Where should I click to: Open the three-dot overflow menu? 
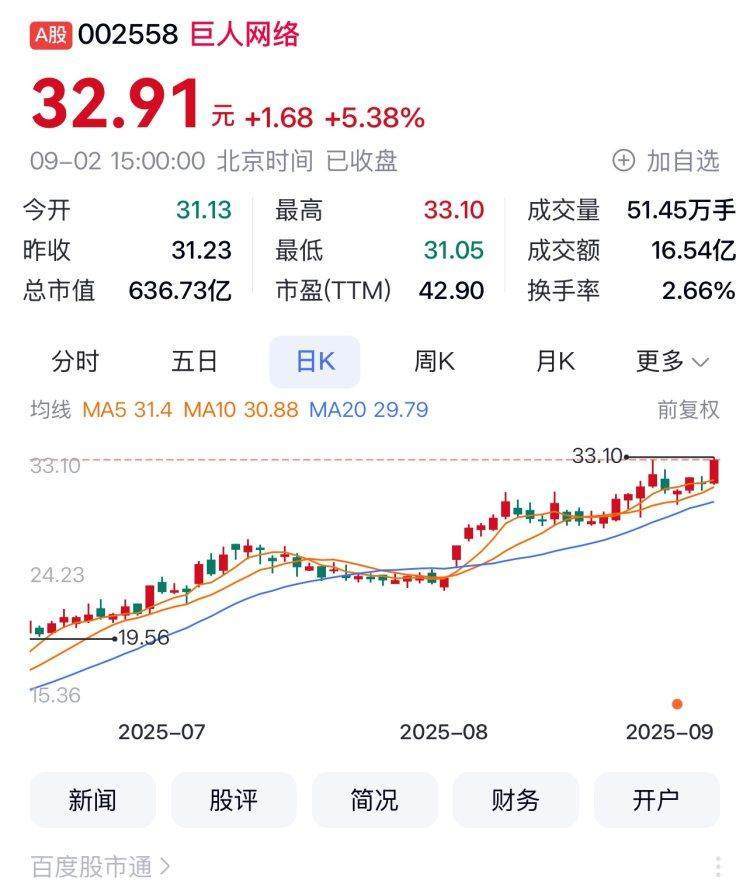pyautogui.click(x=718, y=867)
